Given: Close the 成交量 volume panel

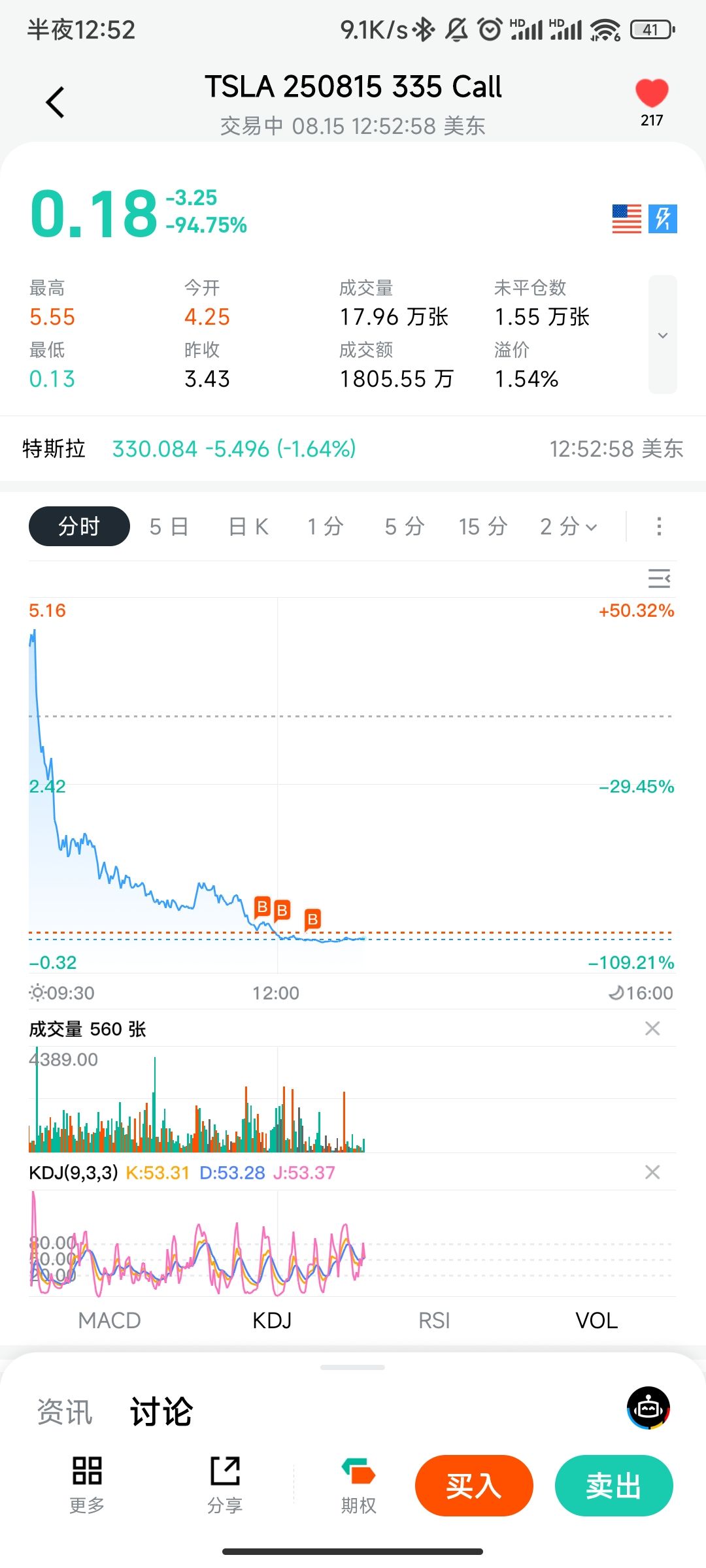Looking at the screenshot, I should point(652,1028).
